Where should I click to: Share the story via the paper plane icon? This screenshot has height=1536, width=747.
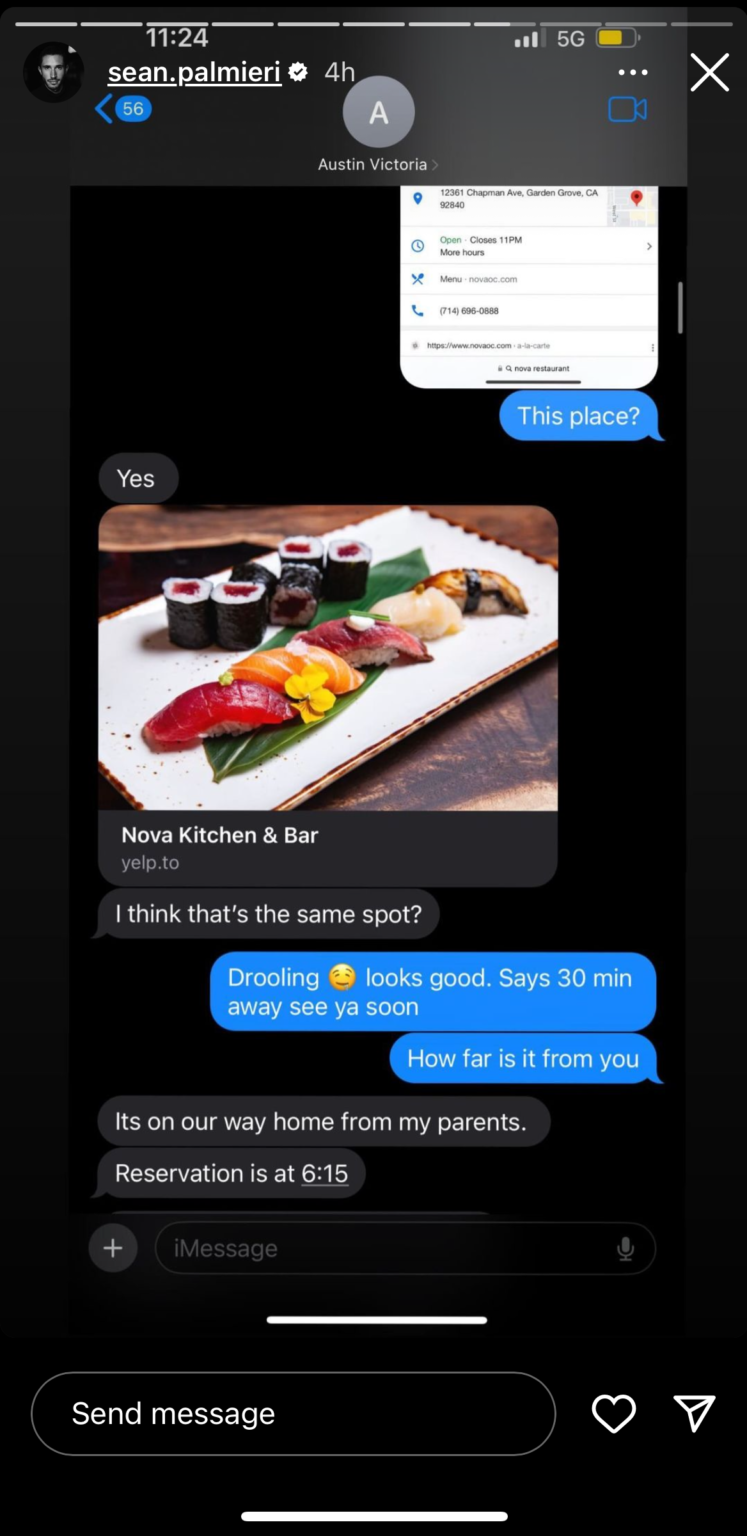pos(694,1413)
